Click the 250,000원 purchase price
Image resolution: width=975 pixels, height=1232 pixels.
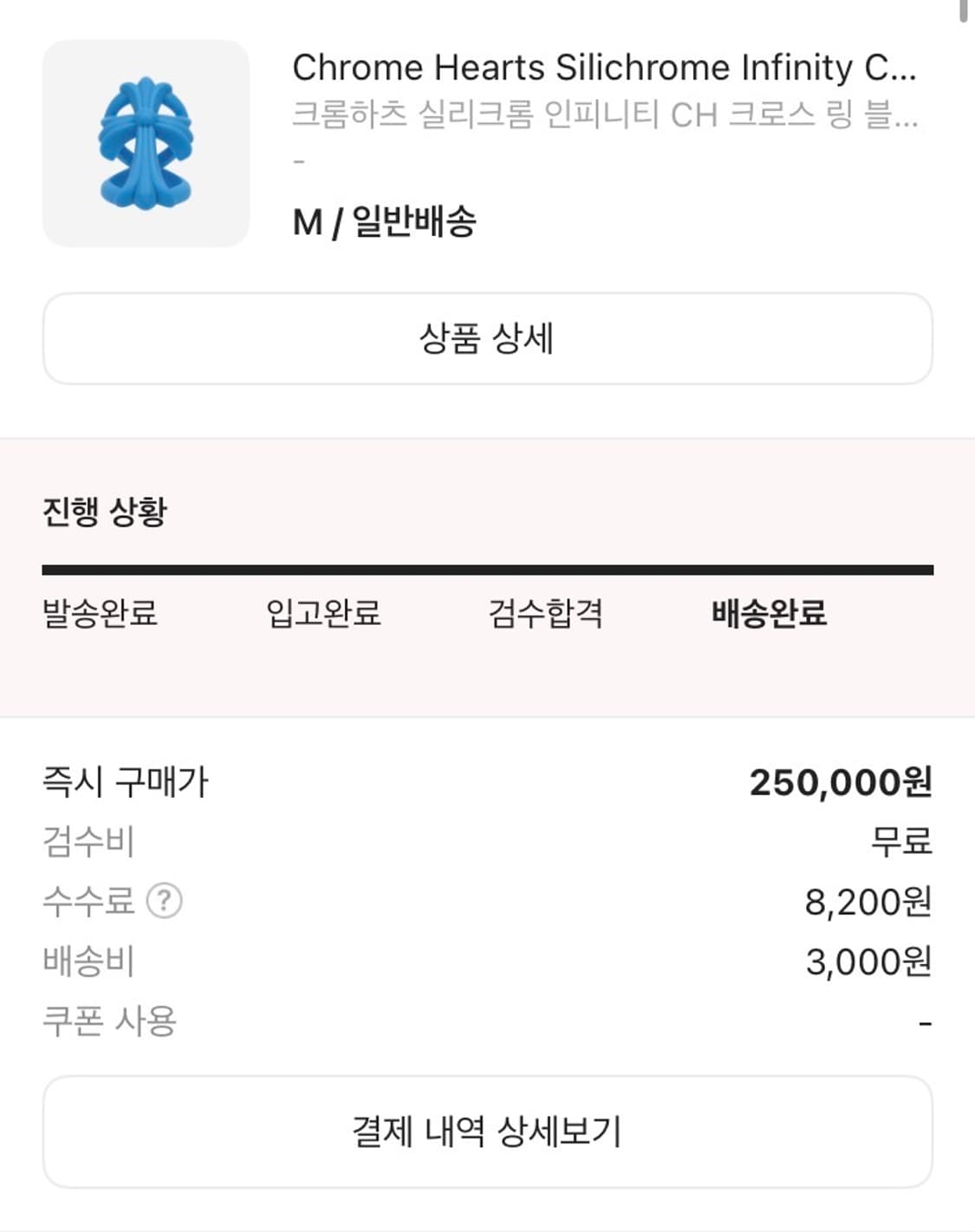[x=842, y=782]
